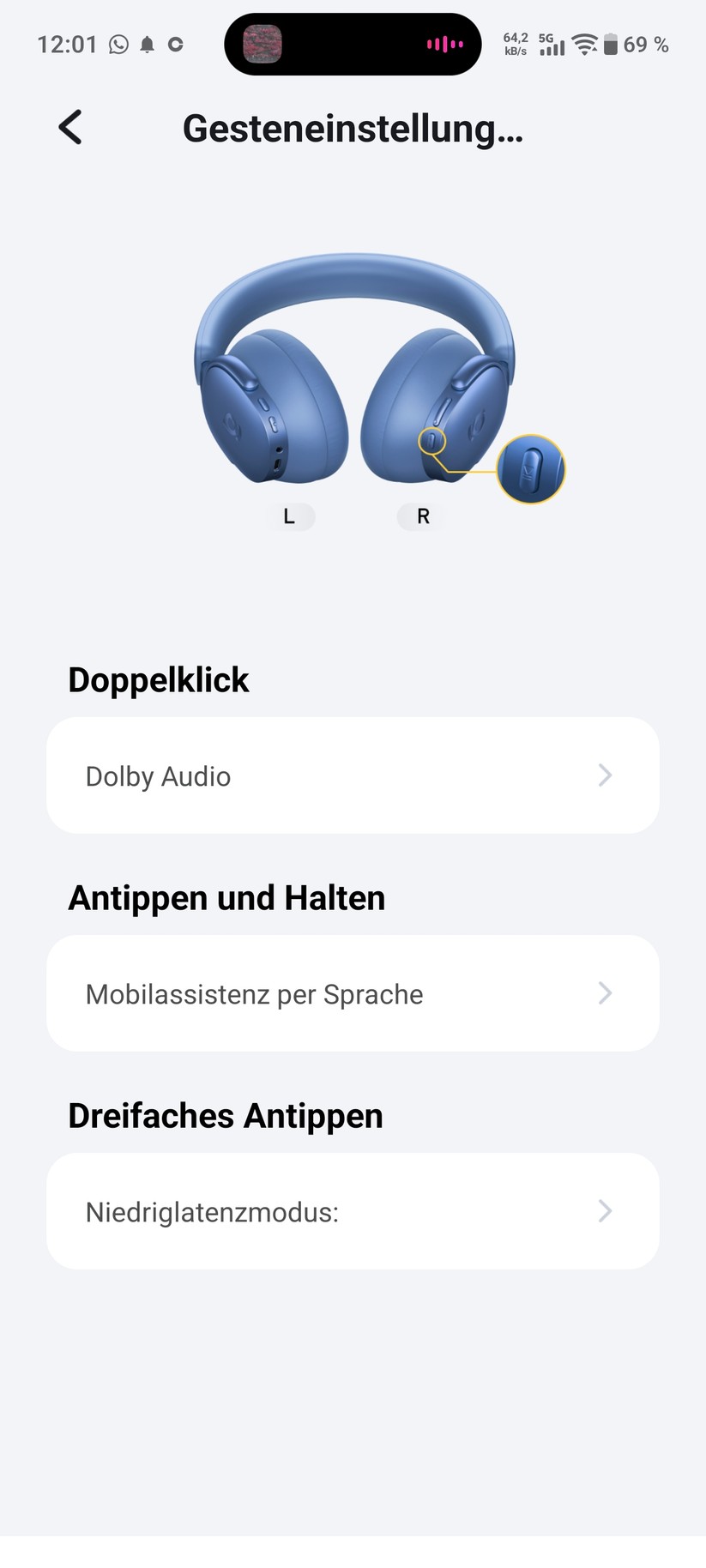Select the R label below the right earcup
706x1568 pixels.
pos(419,516)
